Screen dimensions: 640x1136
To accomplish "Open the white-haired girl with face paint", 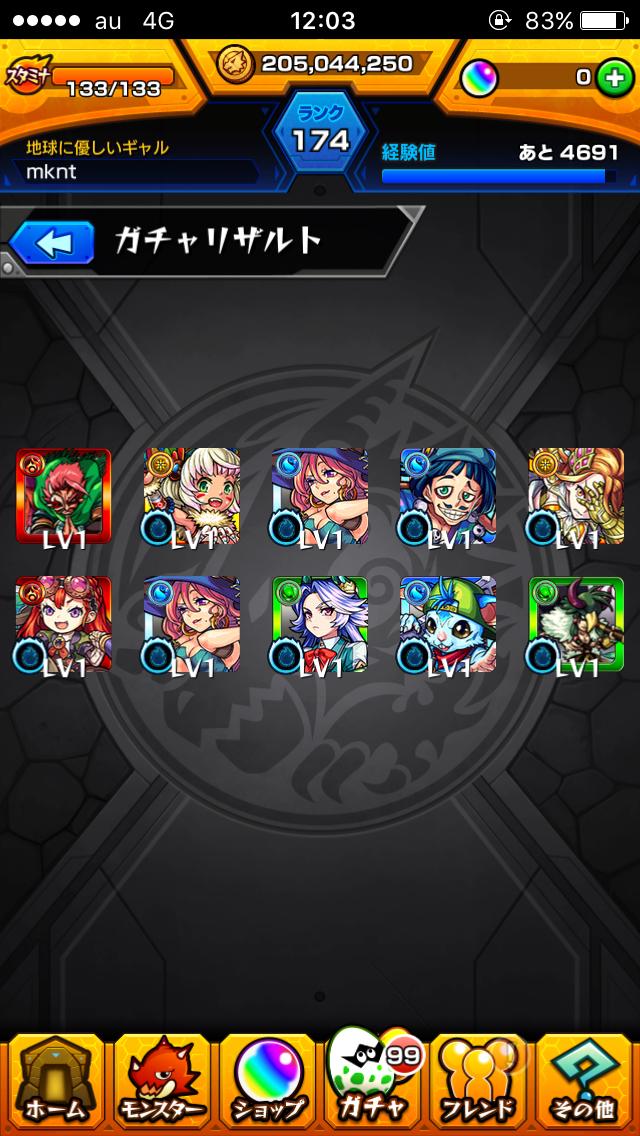I will point(191,496).
